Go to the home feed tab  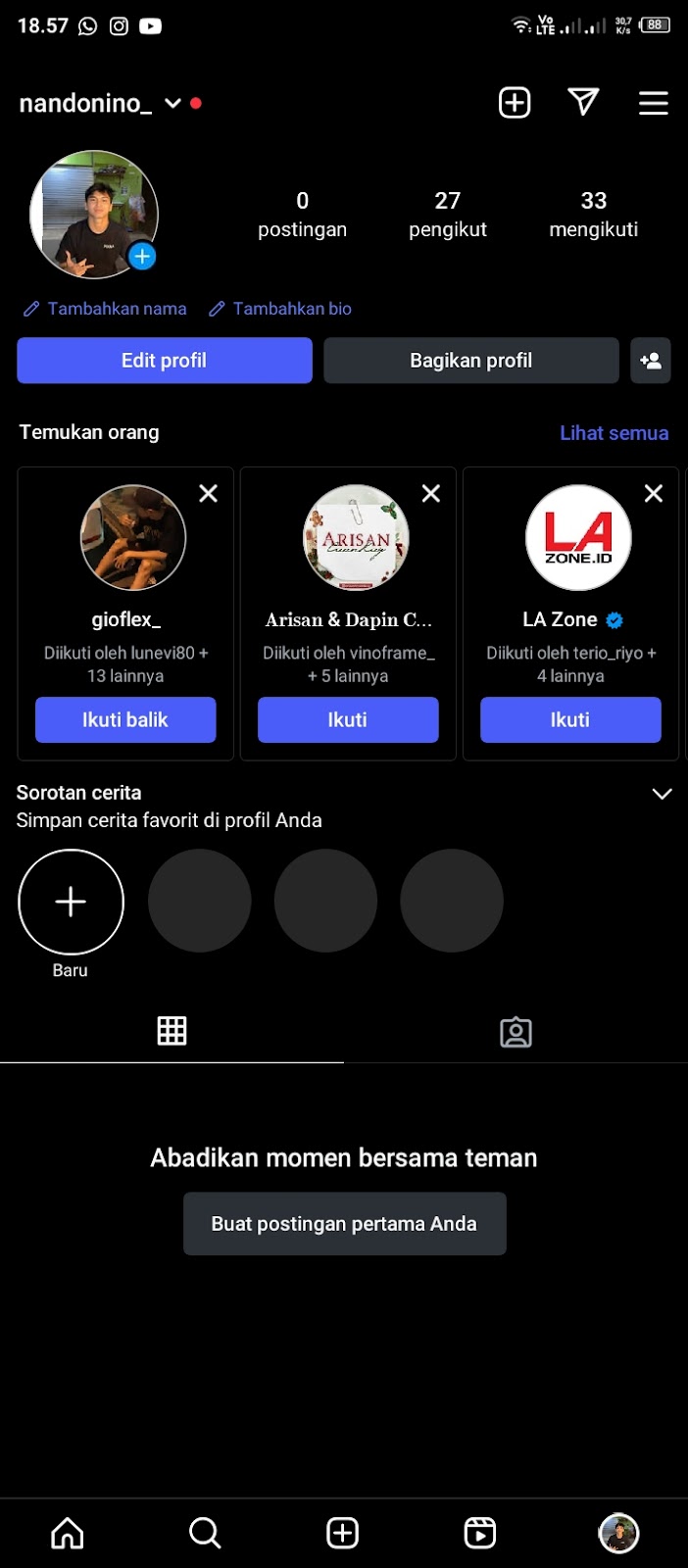coord(68,1533)
